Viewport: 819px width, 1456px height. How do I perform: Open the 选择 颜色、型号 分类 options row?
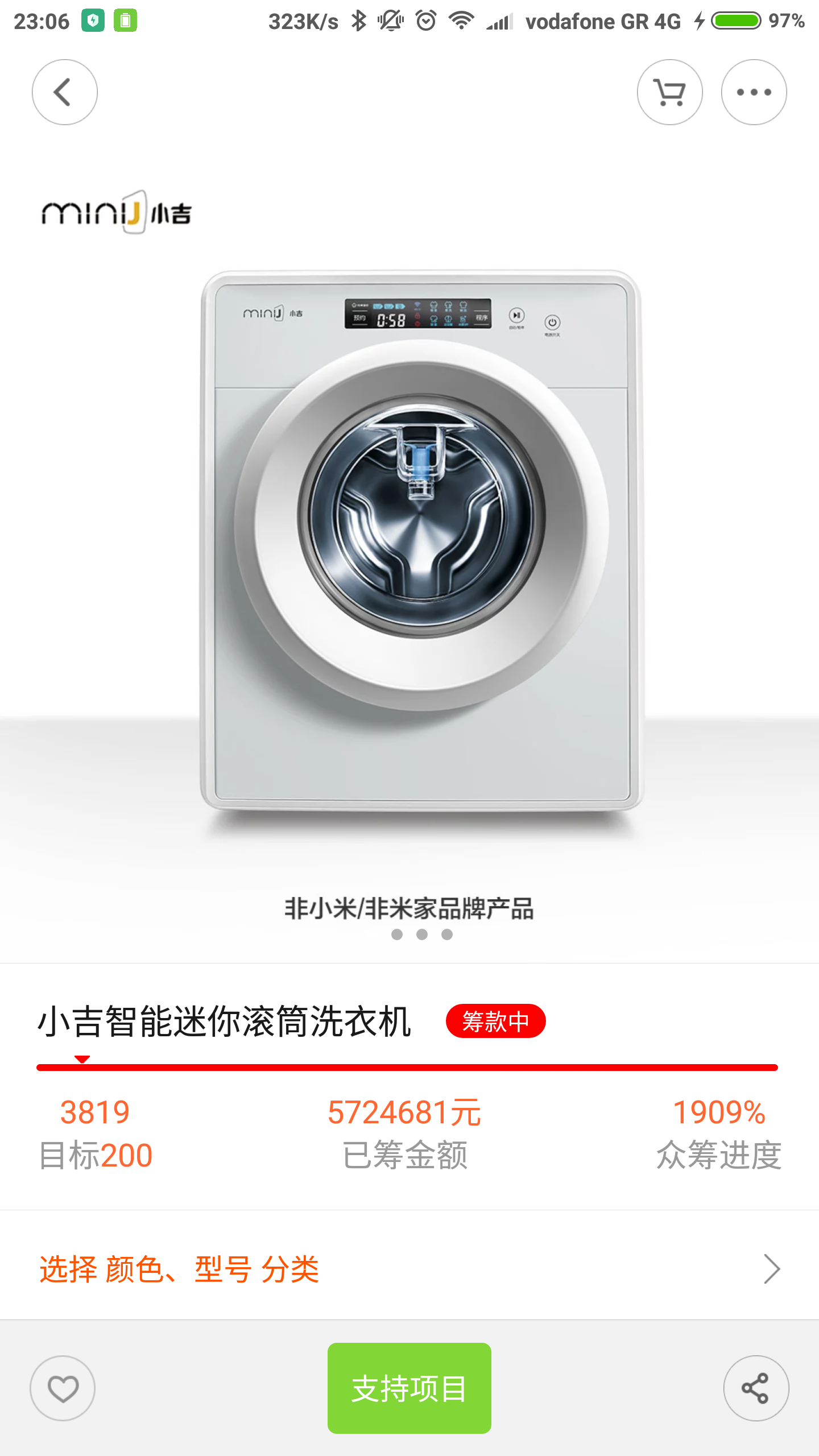[409, 1269]
